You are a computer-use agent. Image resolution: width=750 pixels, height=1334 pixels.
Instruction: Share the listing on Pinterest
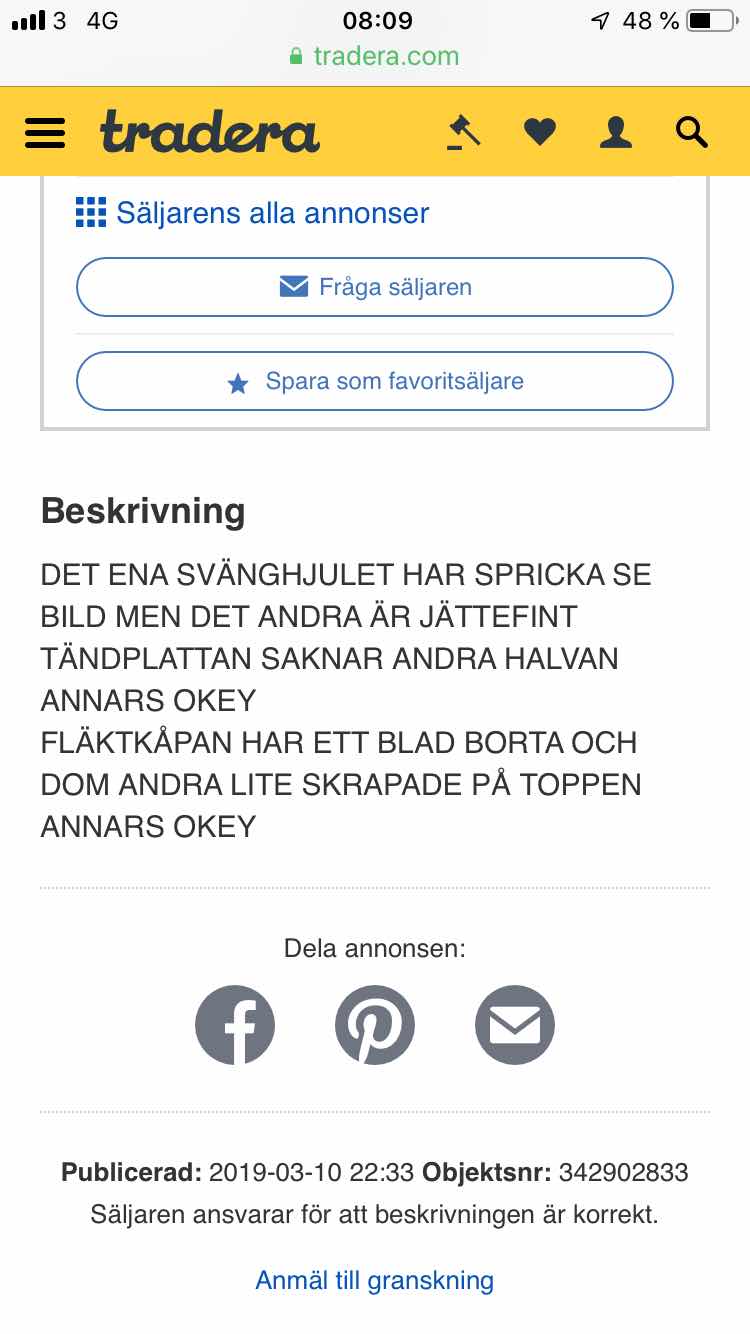(375, 1025)
